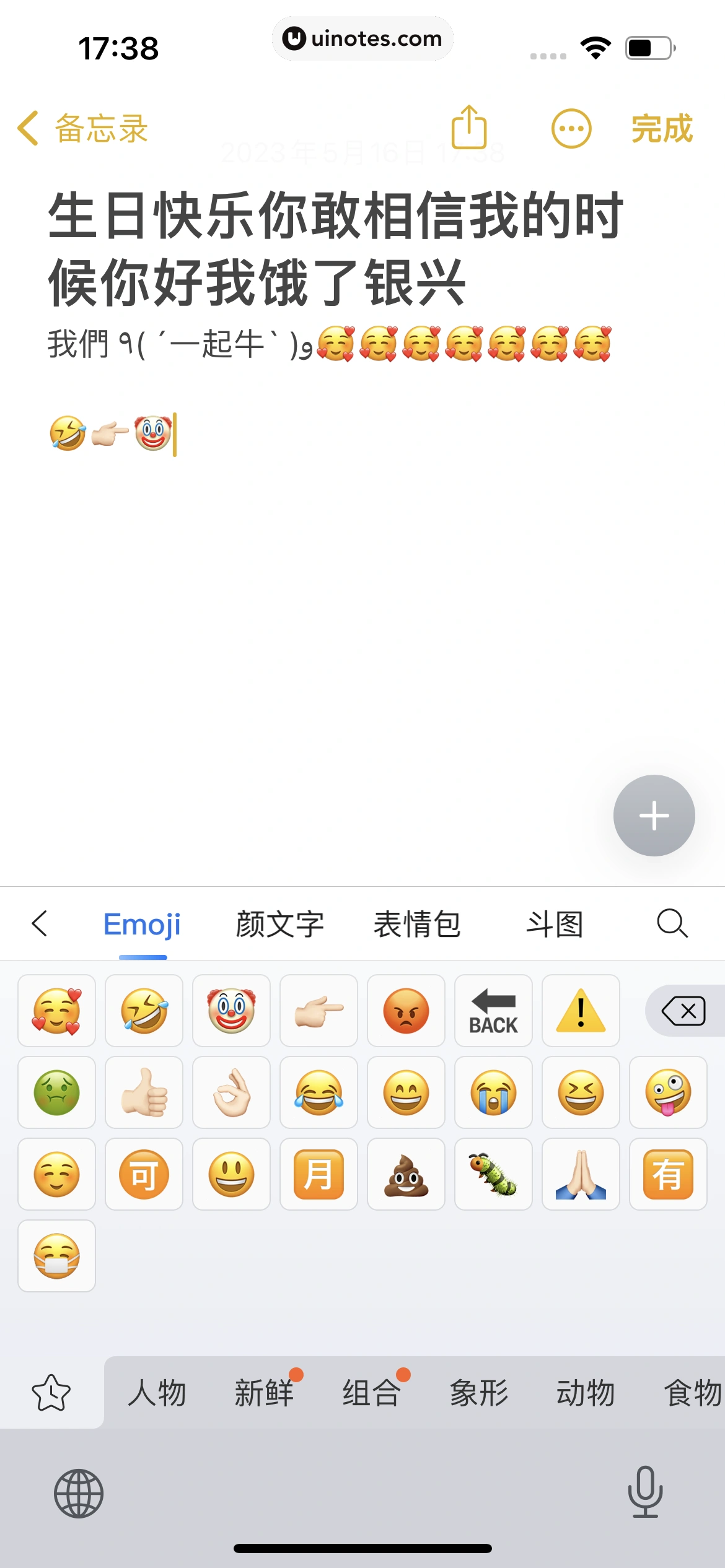
Task: Select the 人物 emoji category
Action: [157, 1393]
